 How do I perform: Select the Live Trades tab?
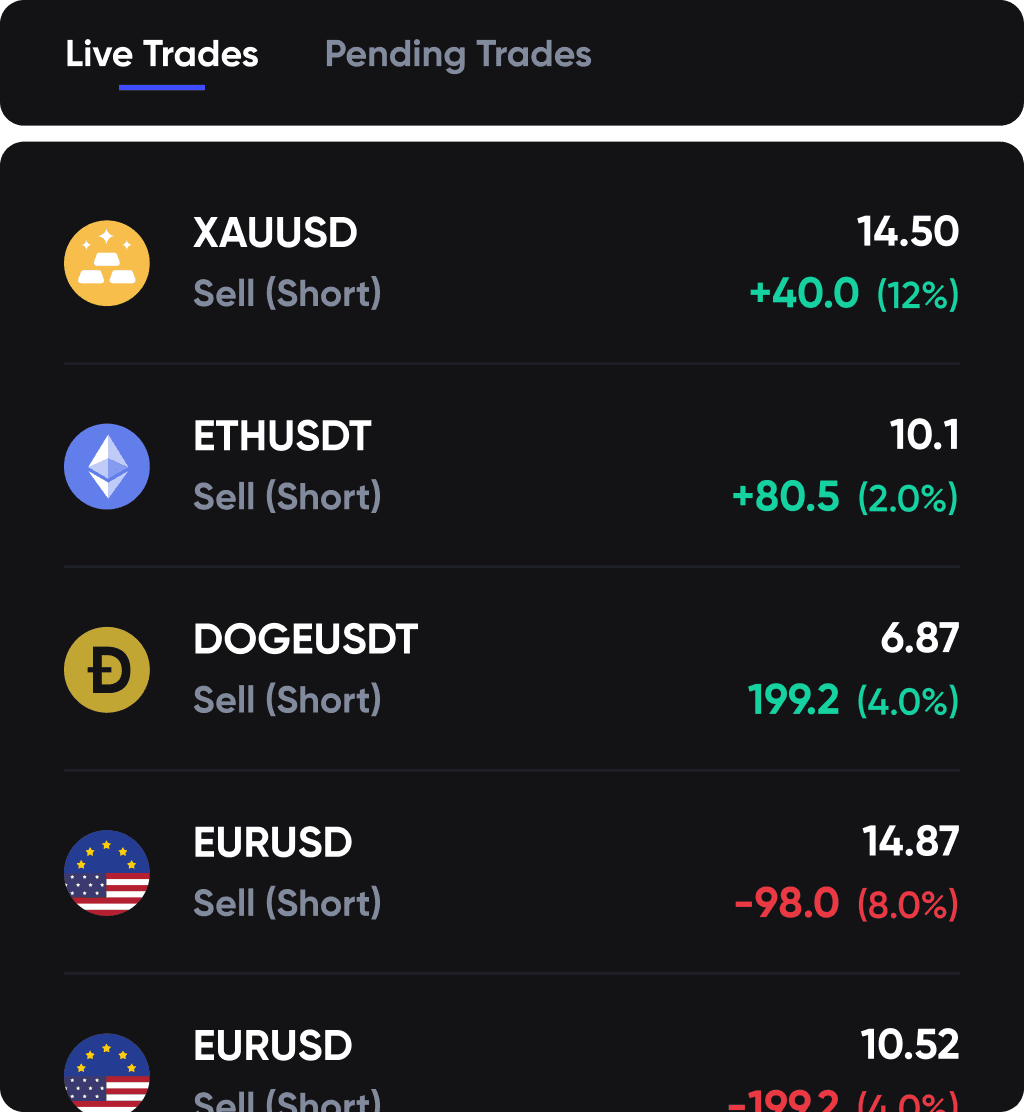[x=161, y=54]
